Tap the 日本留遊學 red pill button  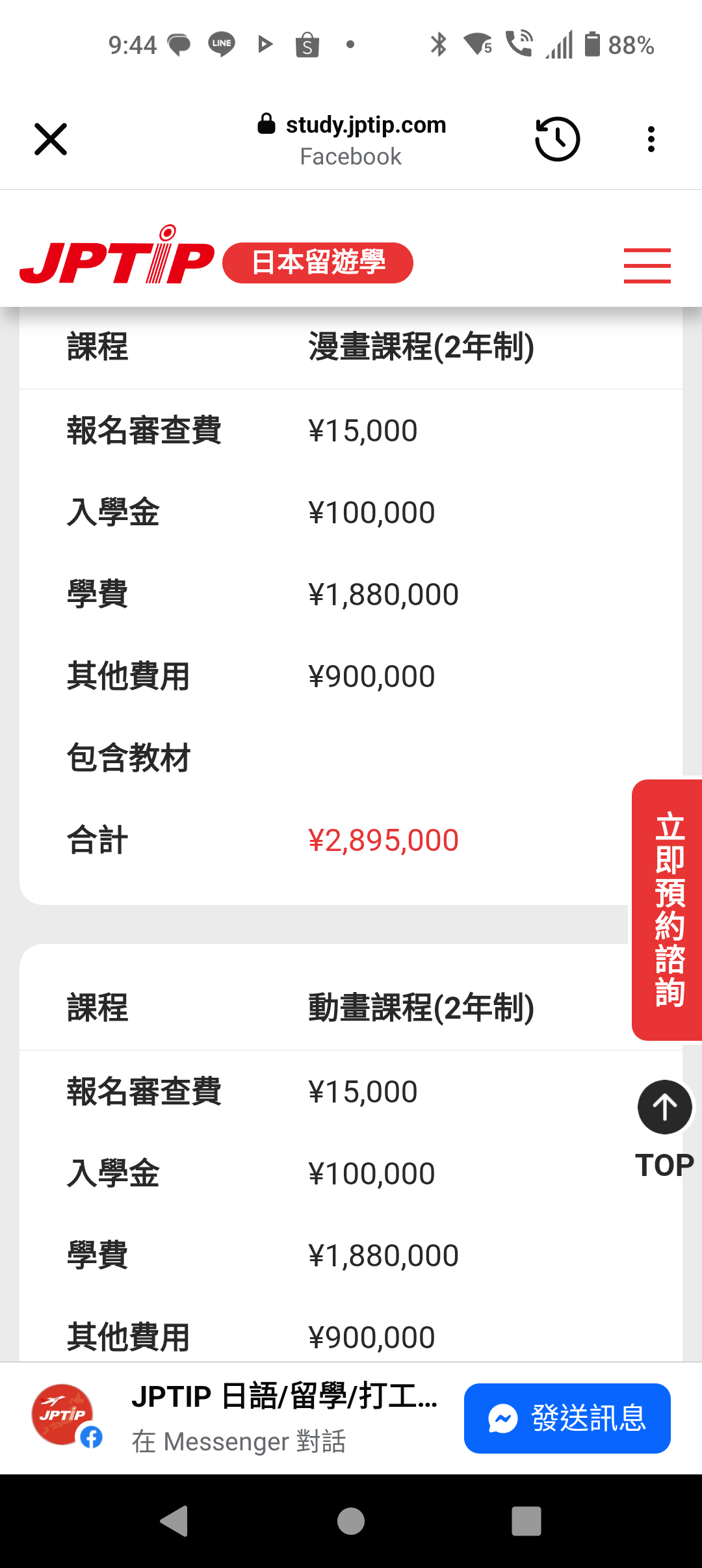click(318, 263)
